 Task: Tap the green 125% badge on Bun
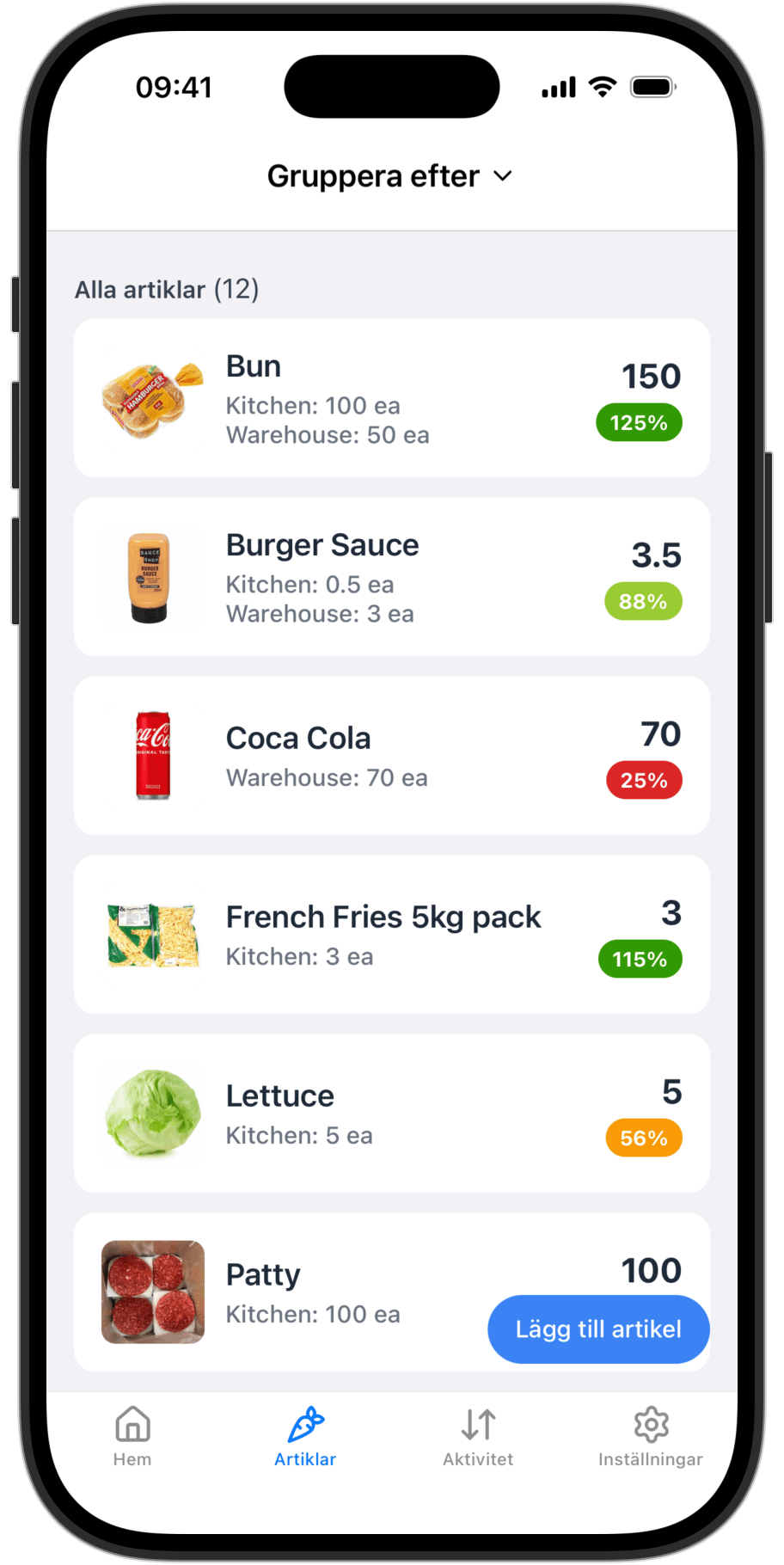[639, 422]
